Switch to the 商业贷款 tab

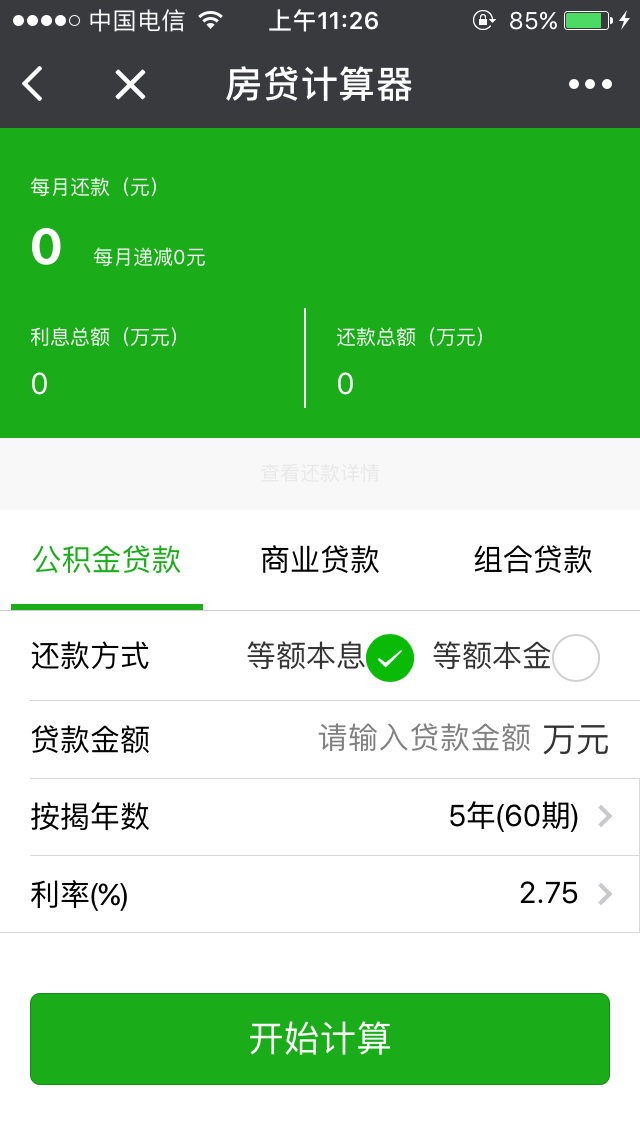pos(320,560)
